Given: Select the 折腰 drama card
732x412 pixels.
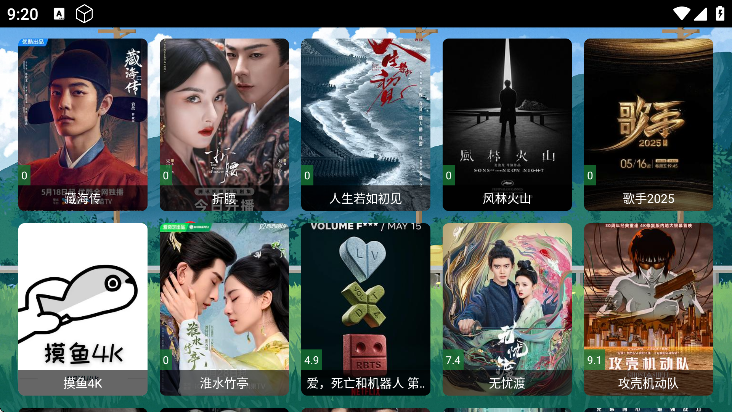Looking at the screenshot, I should tap(224, 124).
